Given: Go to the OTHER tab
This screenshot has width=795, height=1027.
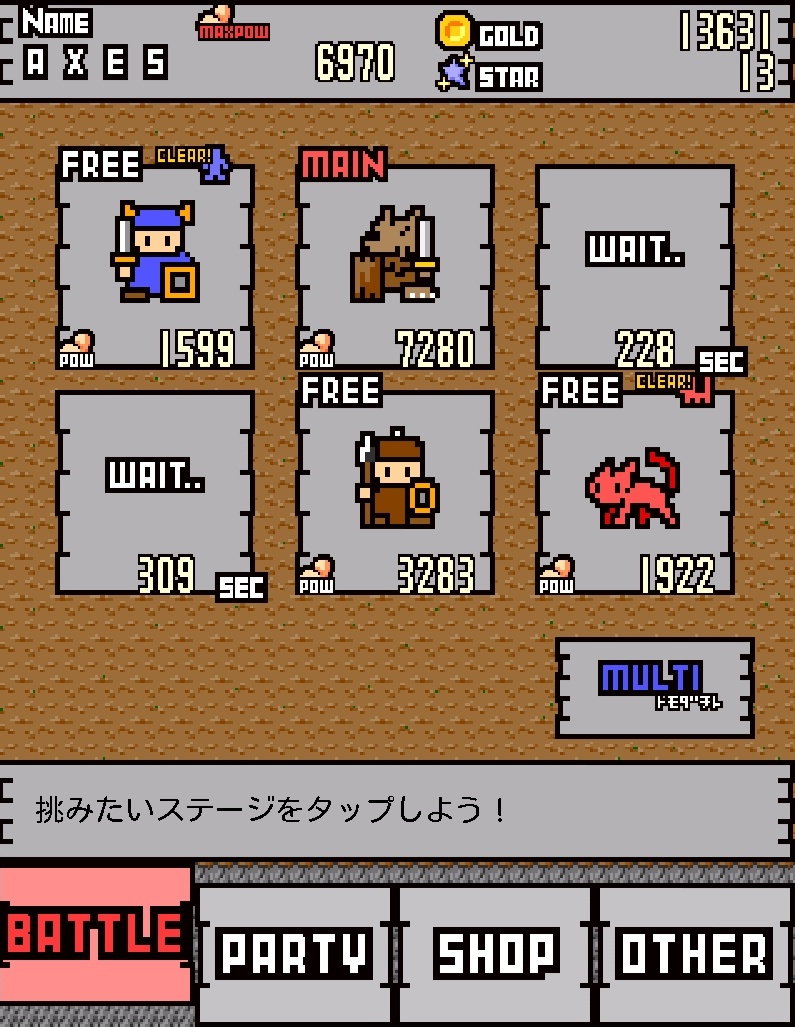Looking at the screenshot, I should (694, 953).
